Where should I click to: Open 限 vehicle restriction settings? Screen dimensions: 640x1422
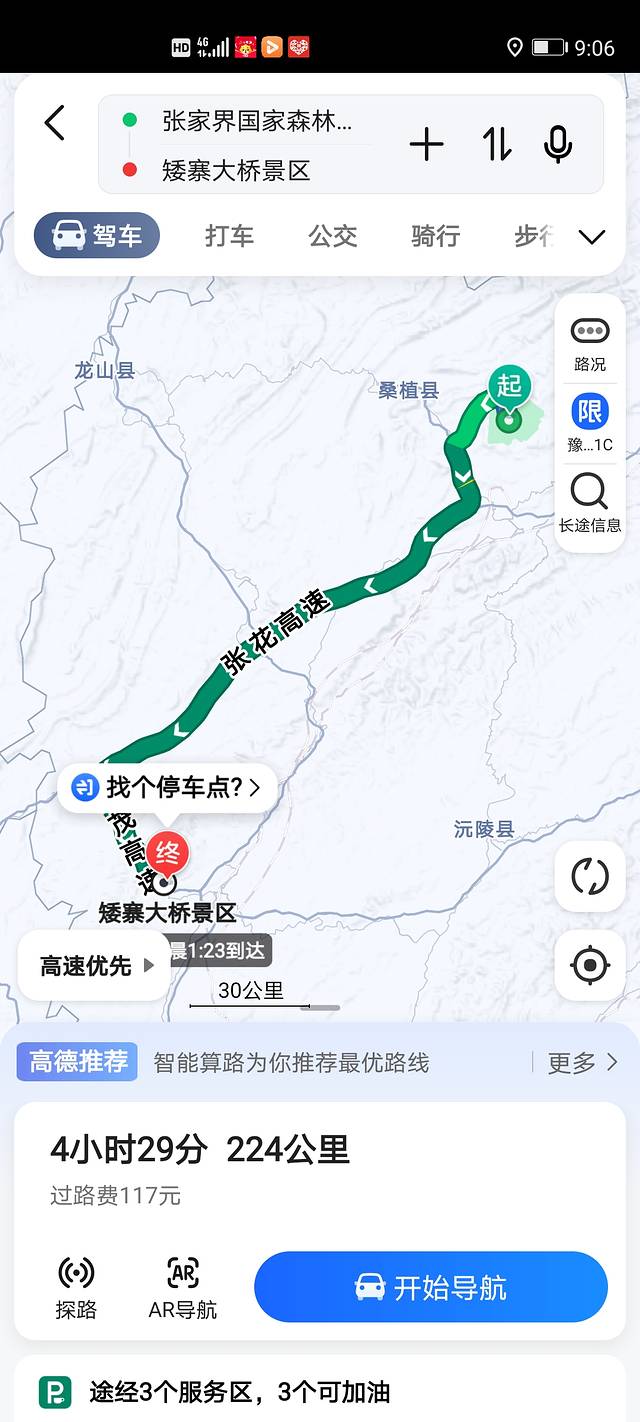590,423
